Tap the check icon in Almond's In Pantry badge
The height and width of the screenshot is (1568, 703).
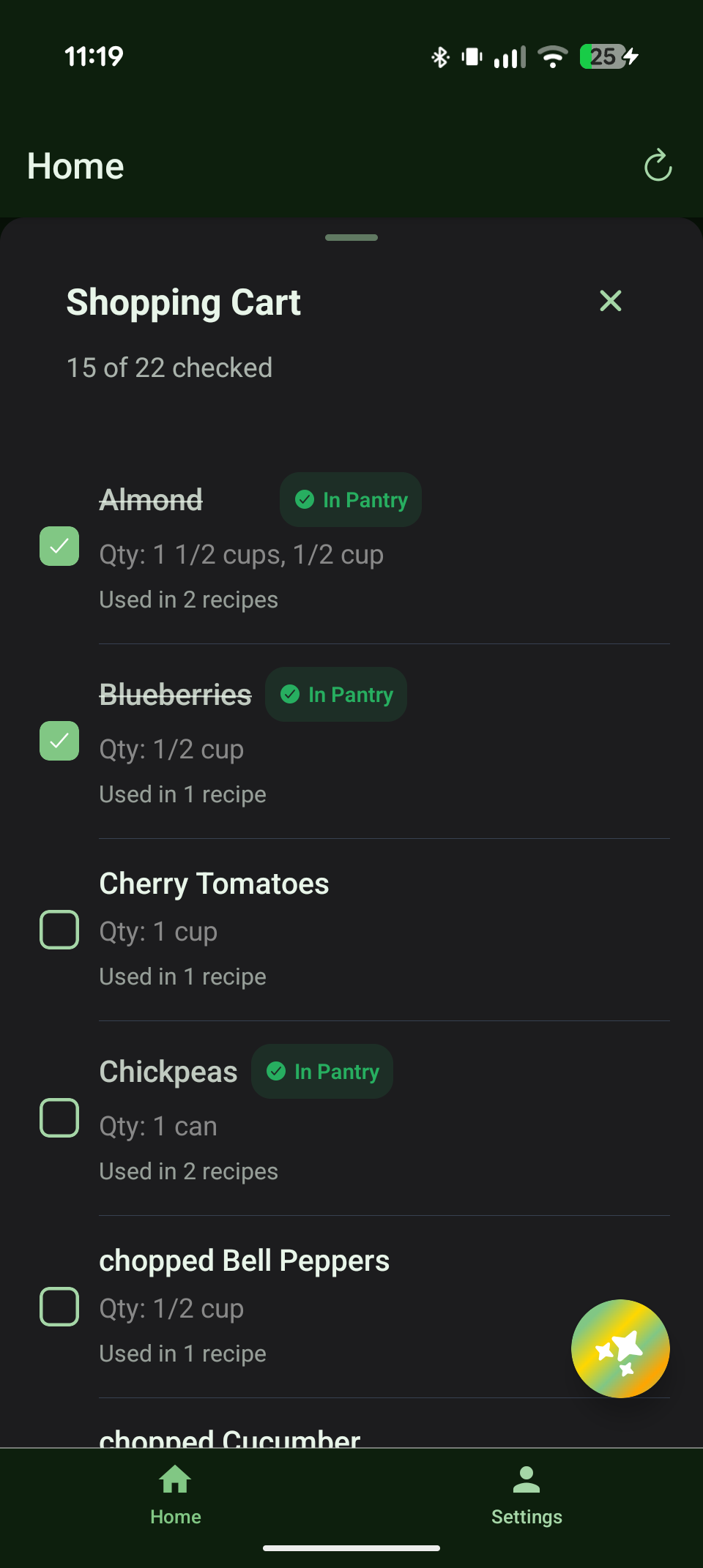coord(305,499)
